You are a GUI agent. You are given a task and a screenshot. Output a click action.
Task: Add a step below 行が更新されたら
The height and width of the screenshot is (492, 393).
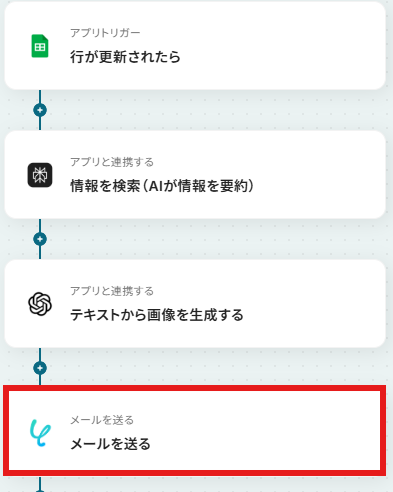(40, 110)
